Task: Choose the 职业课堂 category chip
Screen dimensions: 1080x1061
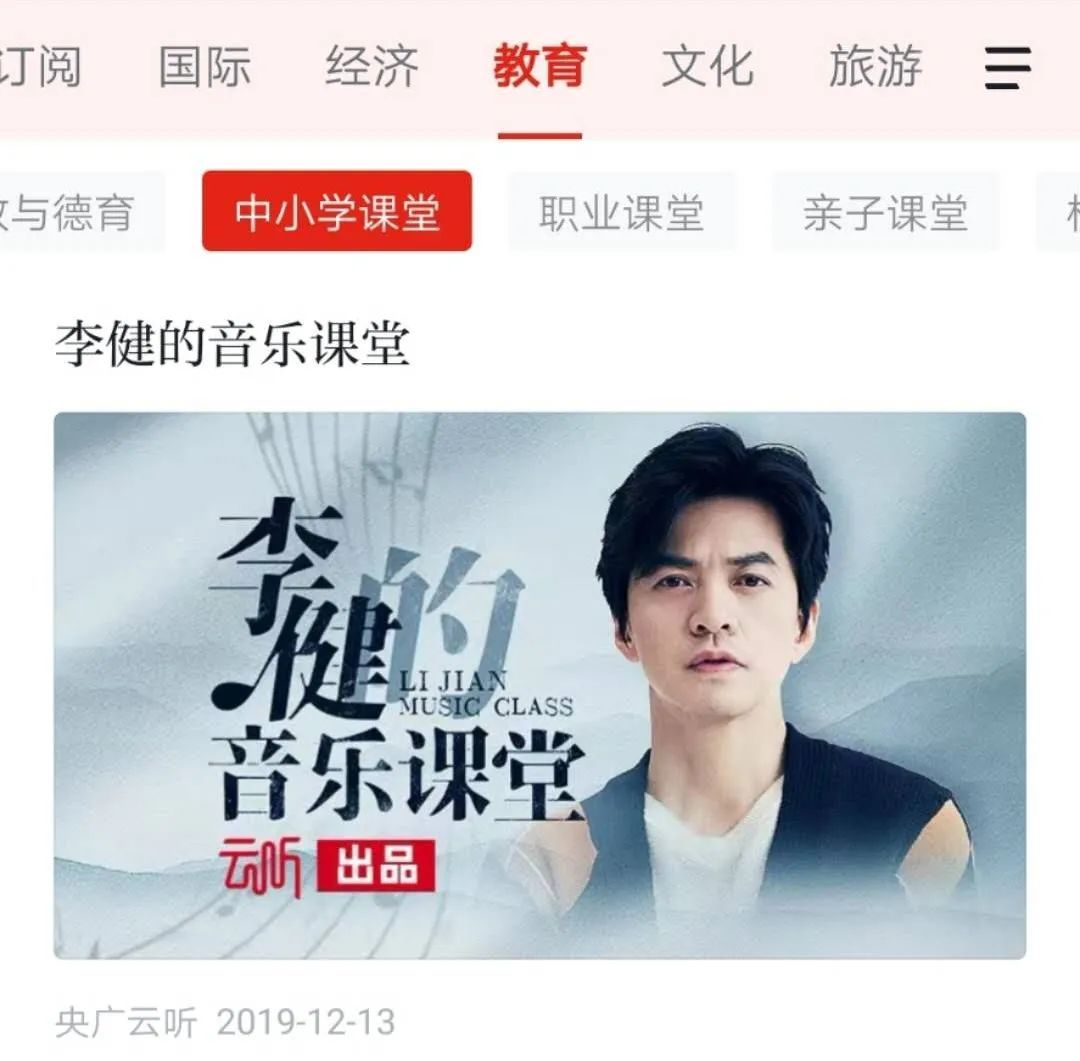Action: point(622,212)
